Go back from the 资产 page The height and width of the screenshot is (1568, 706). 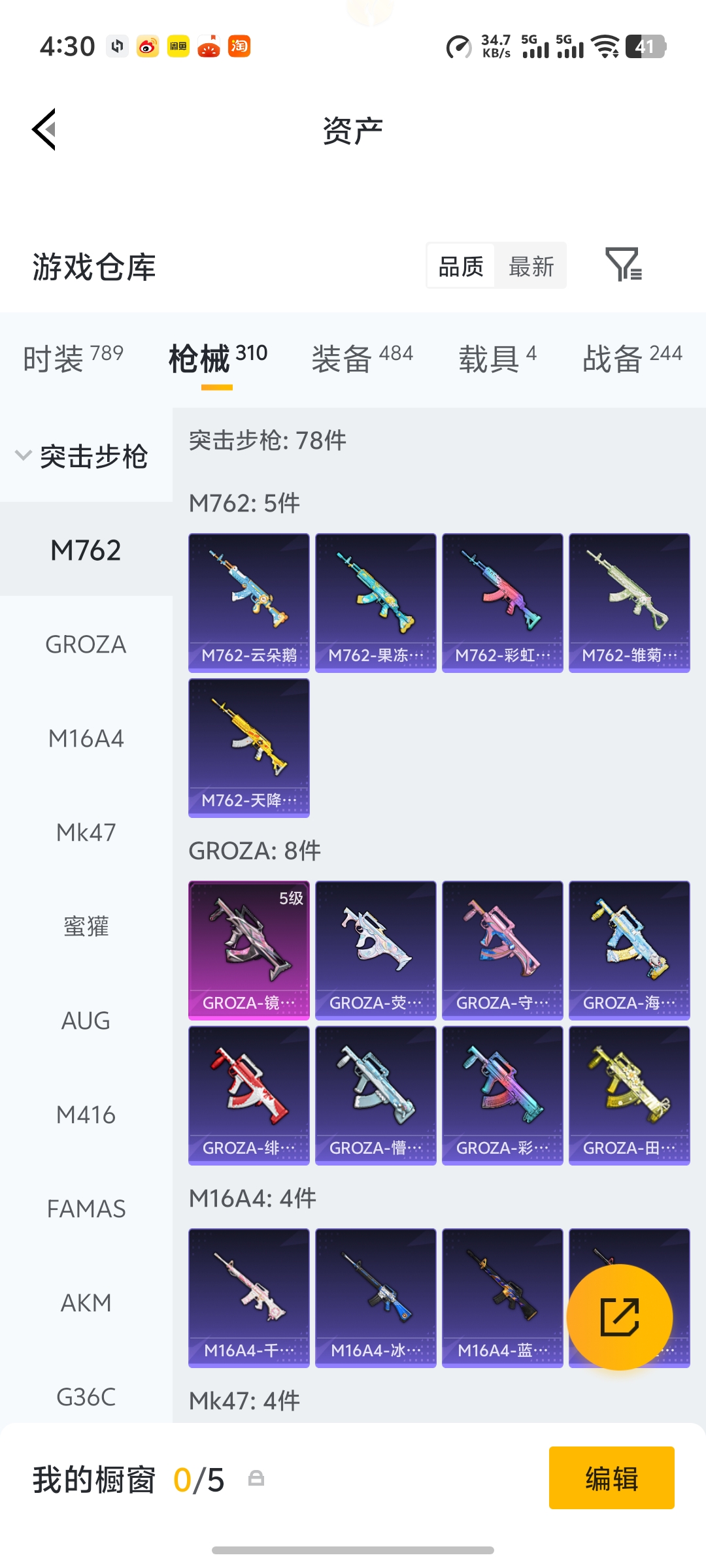(44, 129)
